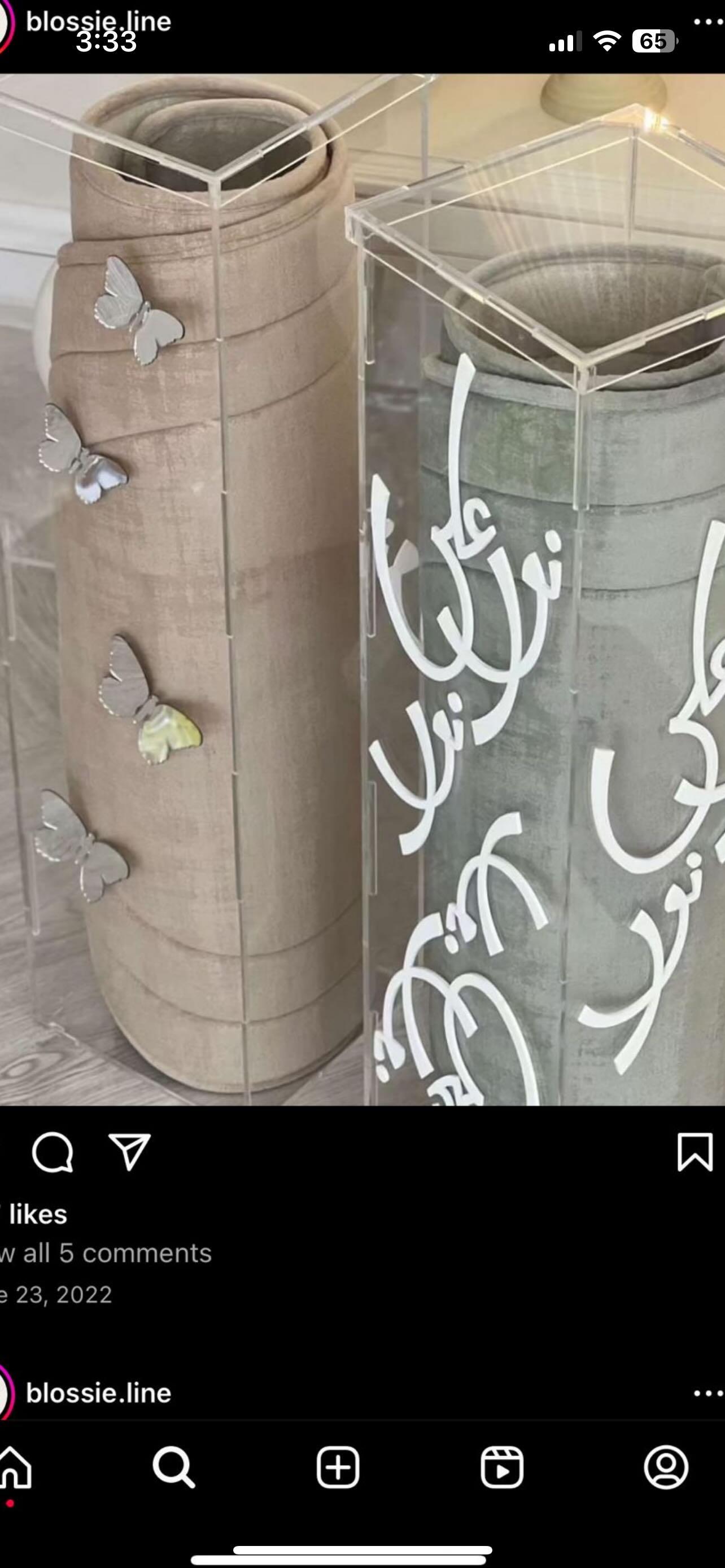Open the comment icon under the post
Screen dimensions: 725x1568
click(x=53, y=1151)
